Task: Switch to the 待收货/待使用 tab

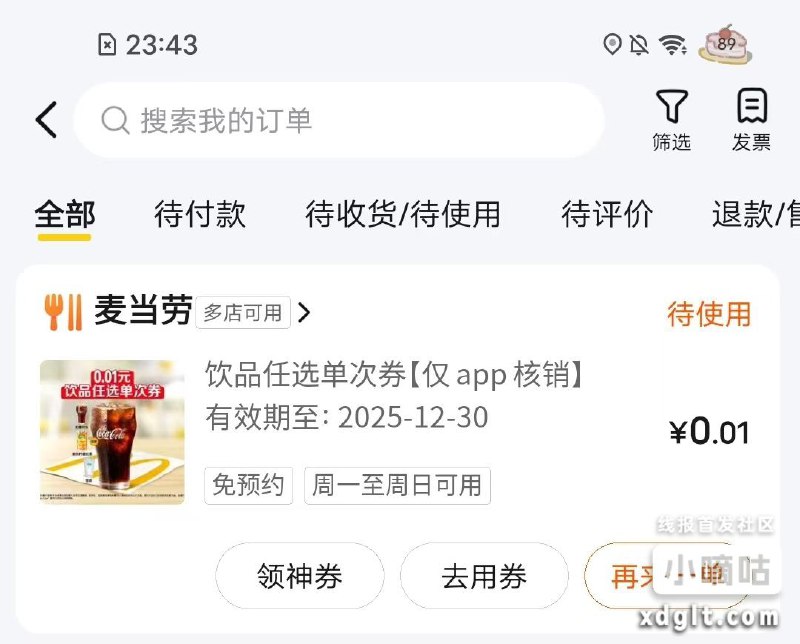Action: click(402, 214)
